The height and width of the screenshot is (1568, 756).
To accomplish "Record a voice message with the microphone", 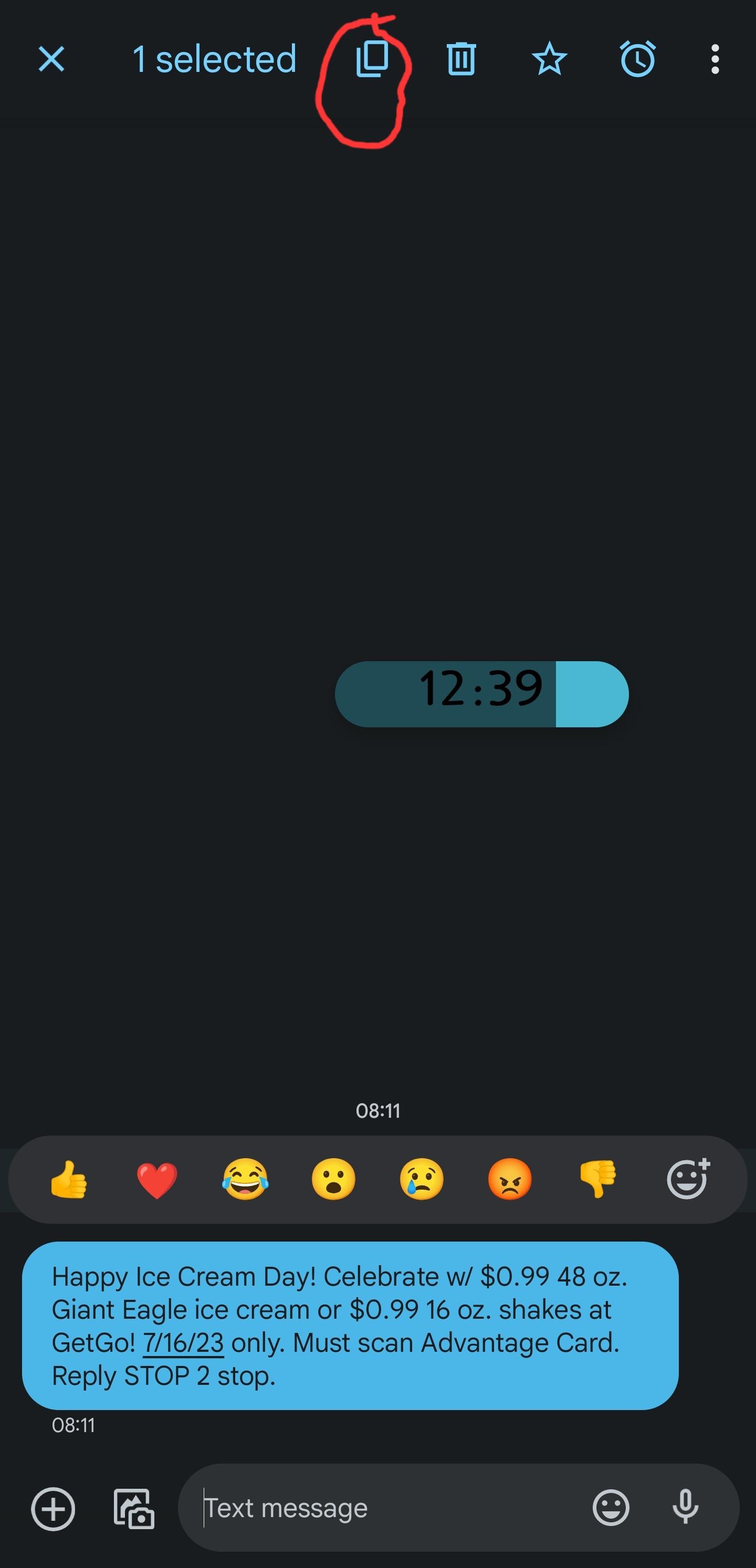I will click(685, 1509).
